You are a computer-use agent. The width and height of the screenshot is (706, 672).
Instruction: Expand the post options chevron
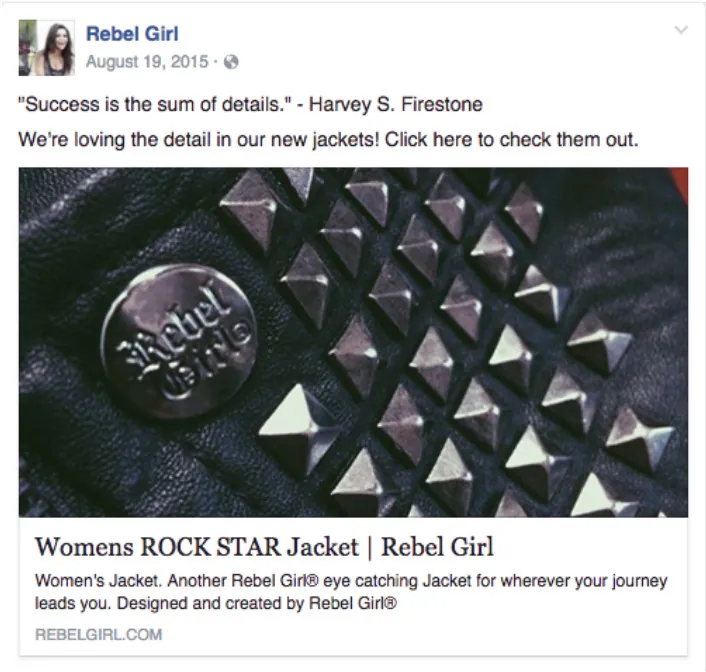(681, 31)
